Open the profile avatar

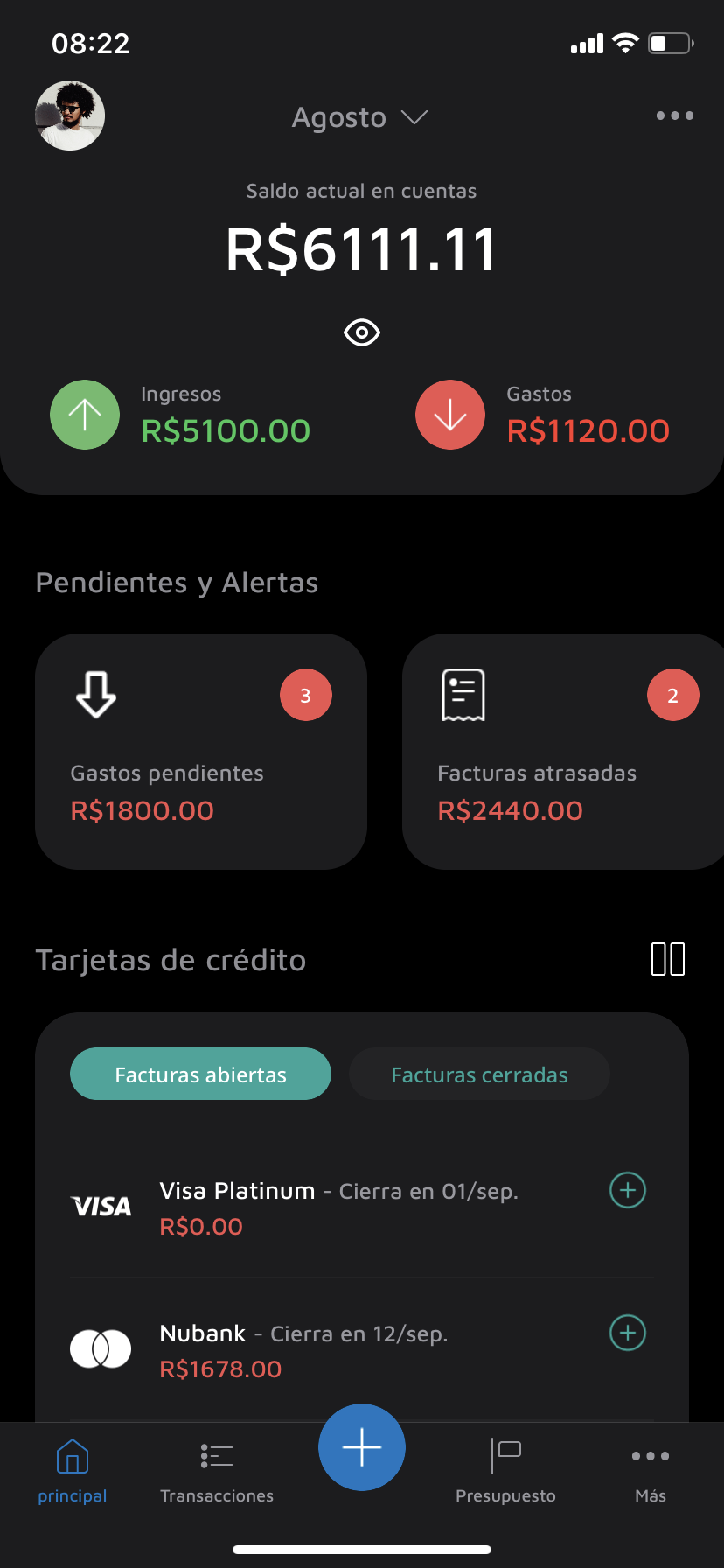(70, 115)
